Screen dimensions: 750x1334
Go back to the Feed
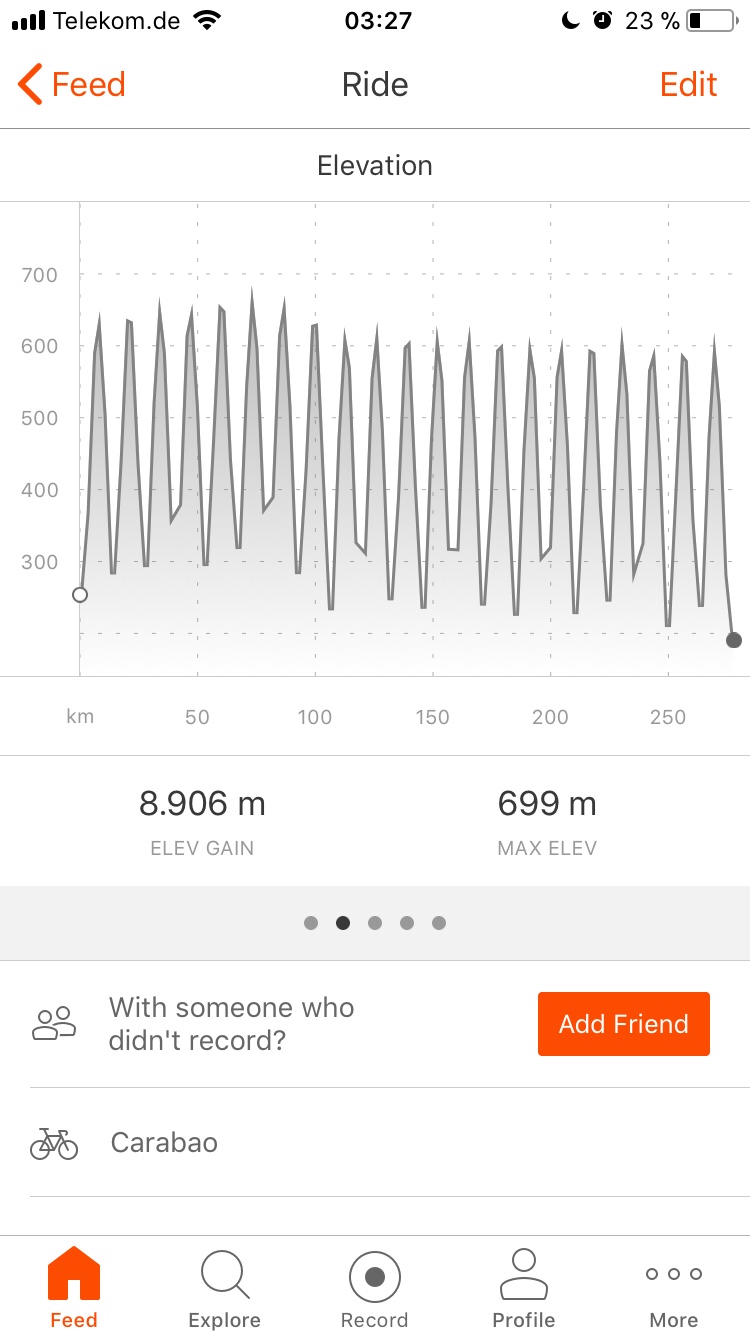[x=72, y=85]
